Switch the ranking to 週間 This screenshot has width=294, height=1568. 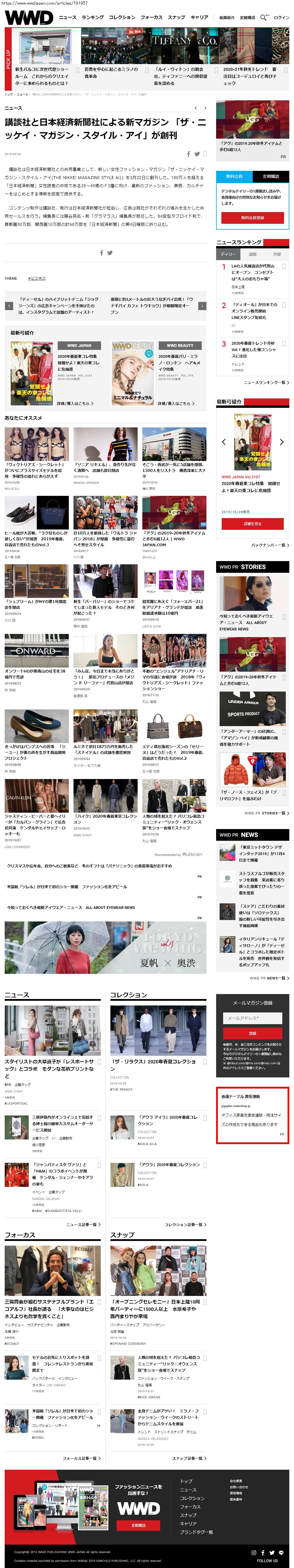[x=252, y=255]
